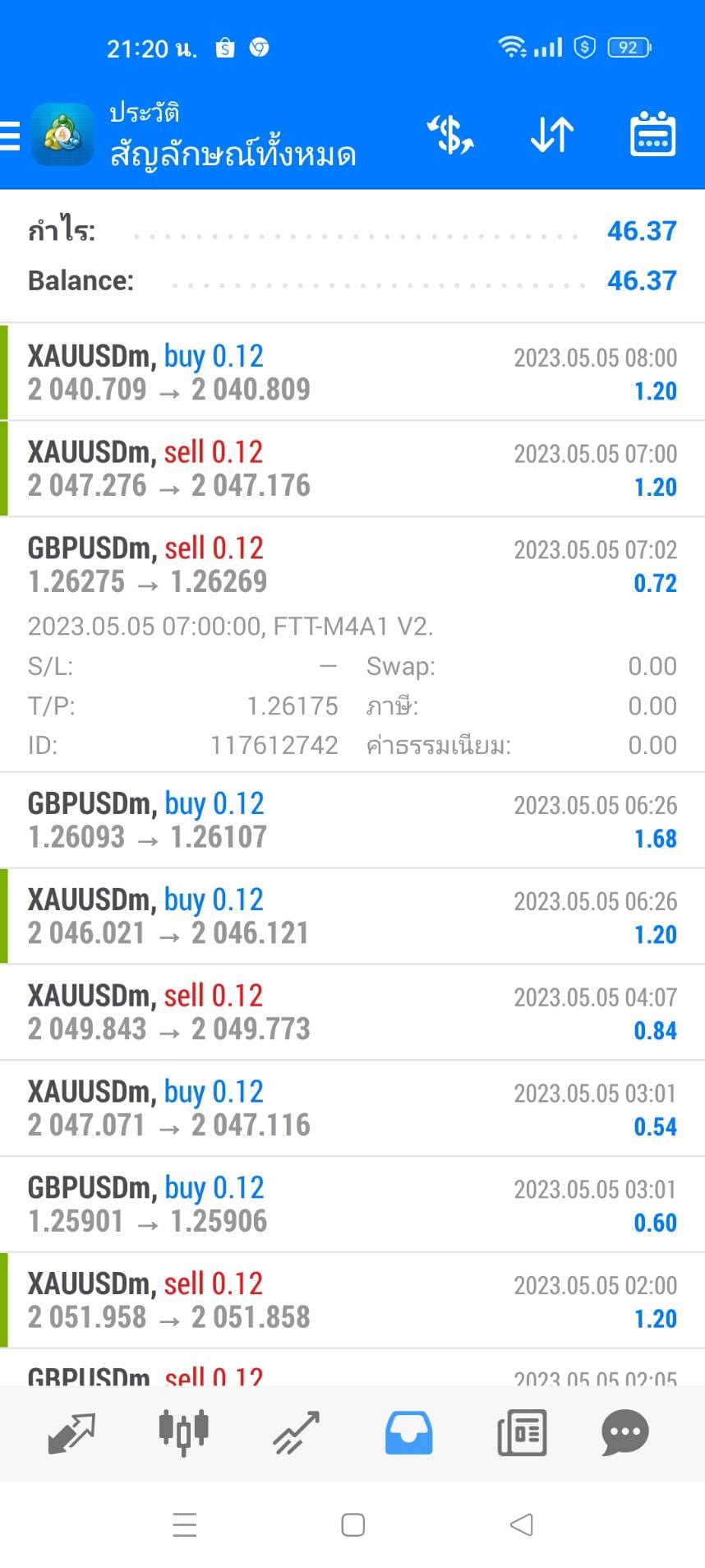Expand the GBPUSDm buy trade at 06:26
This screenshot has height=1568, width=705.
click(352, 821)
